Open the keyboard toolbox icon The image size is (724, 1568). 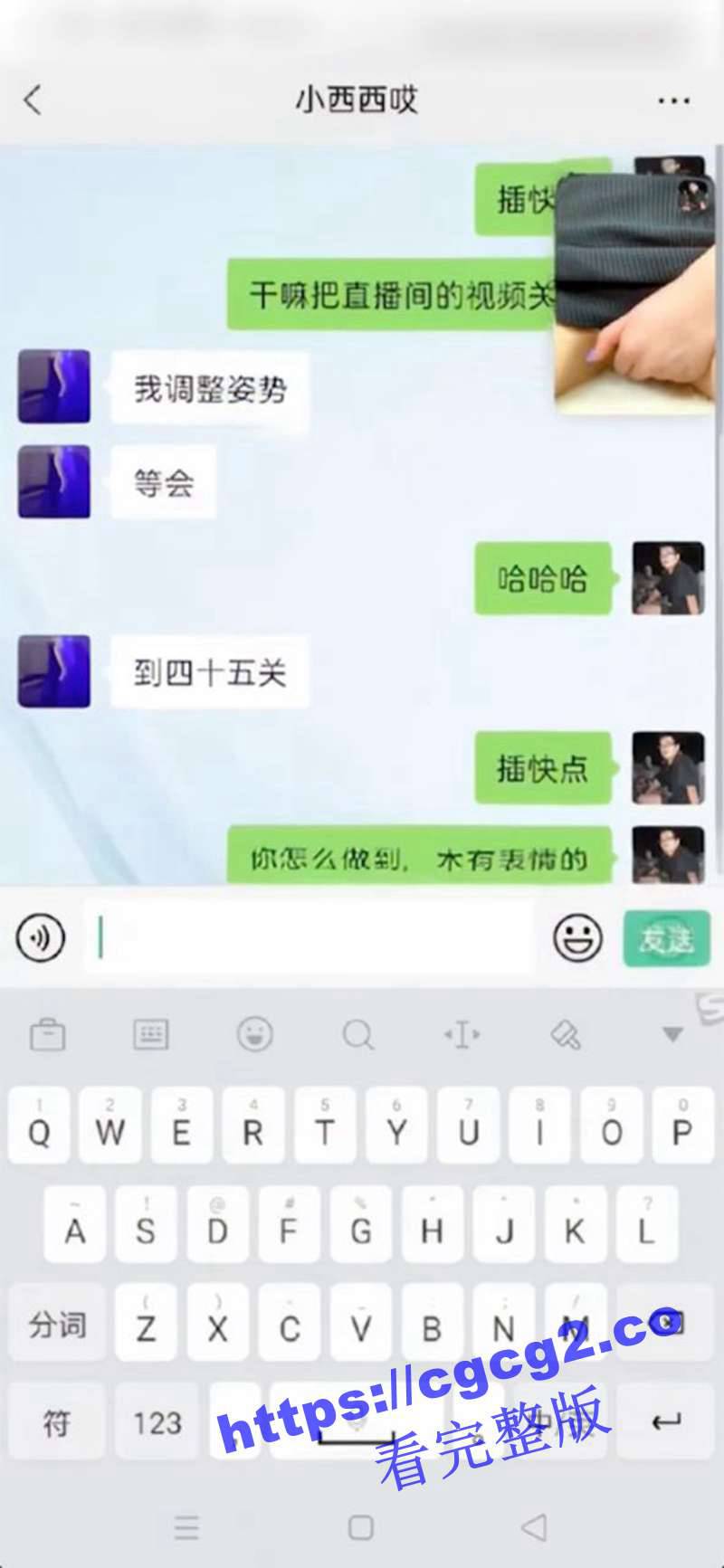click(47, 1033)
